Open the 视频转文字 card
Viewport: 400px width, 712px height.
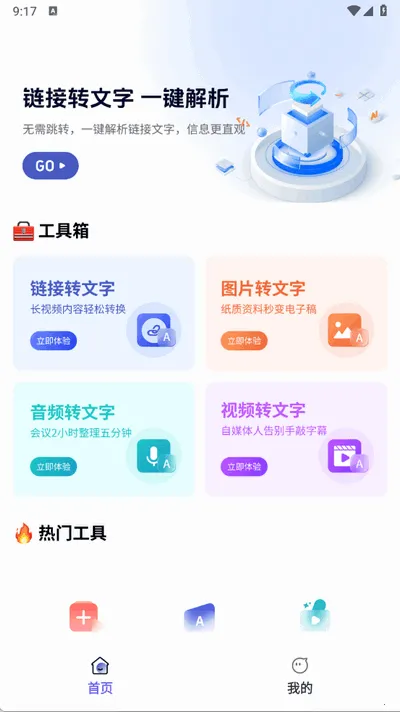(x=297, y=439)
